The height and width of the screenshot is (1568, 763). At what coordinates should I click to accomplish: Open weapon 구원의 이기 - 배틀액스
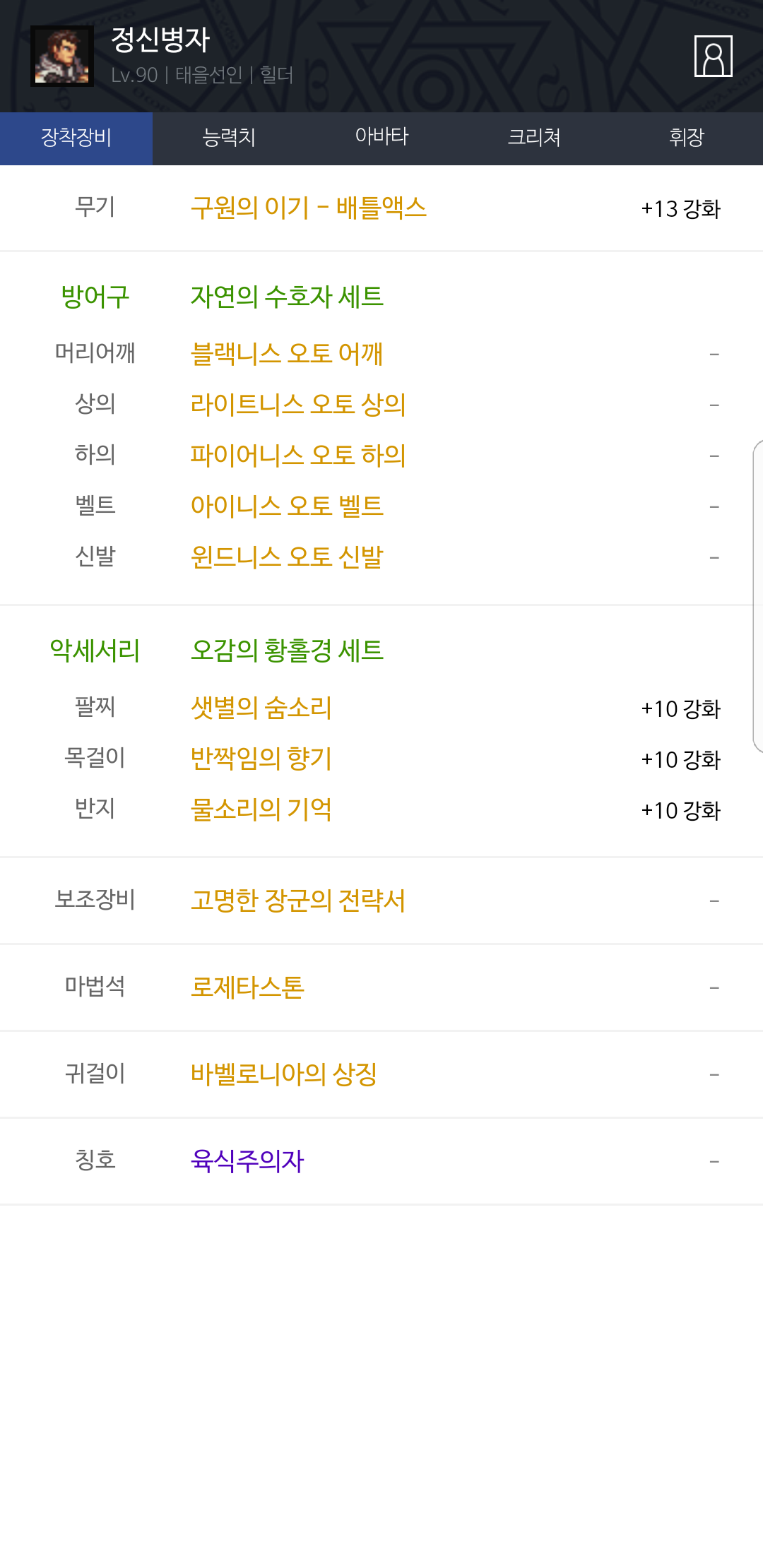coord(309,208)
